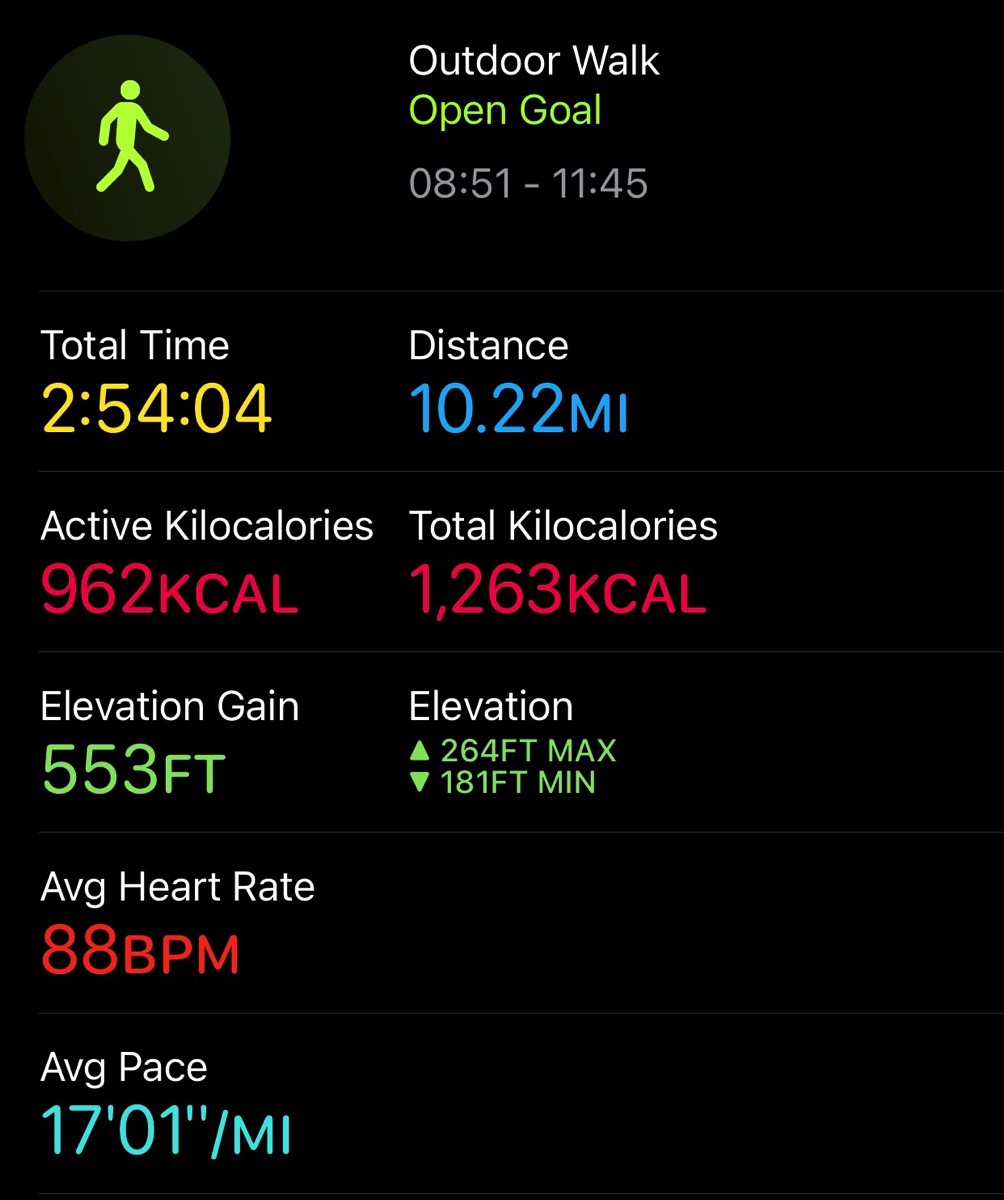Expand the Elevation section

click(490, 705)
